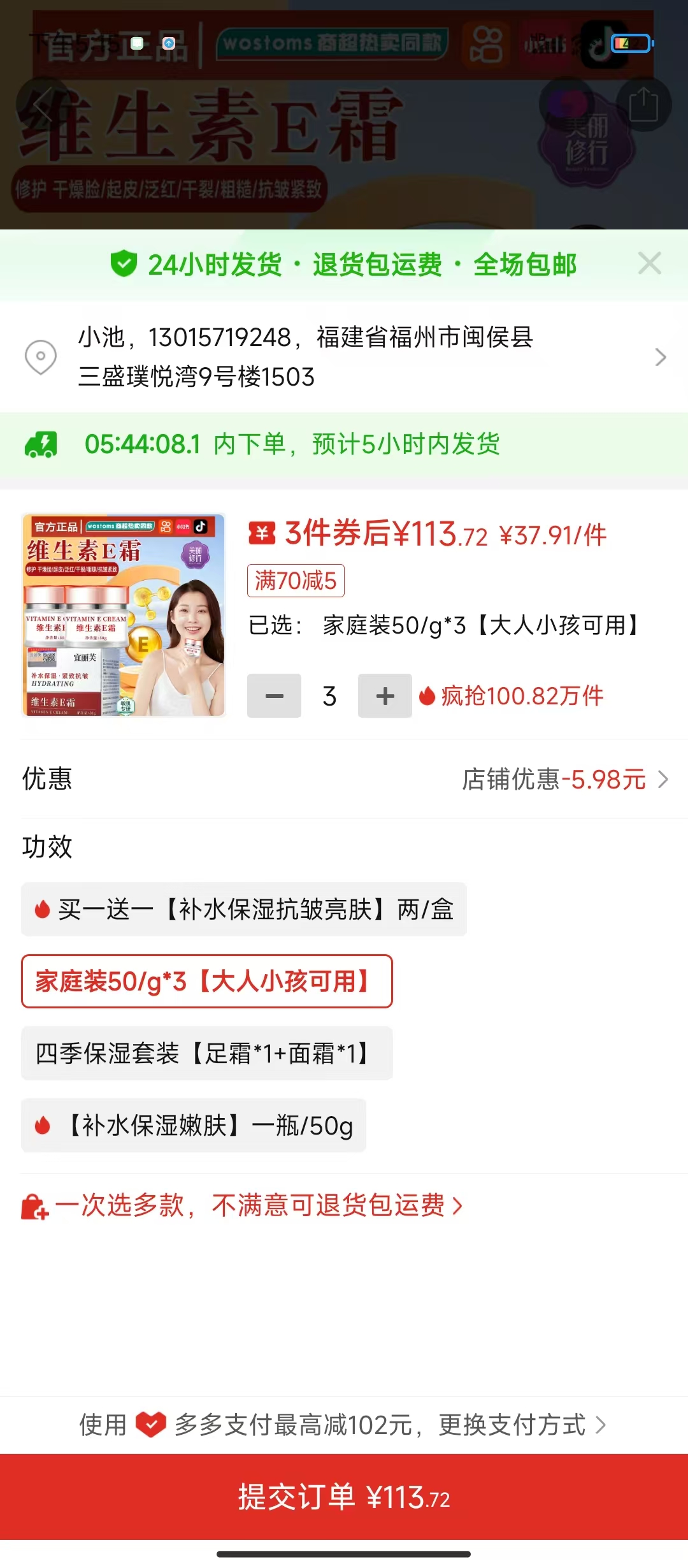Submit the order for ¥113.72

(x=344, y=1497)
